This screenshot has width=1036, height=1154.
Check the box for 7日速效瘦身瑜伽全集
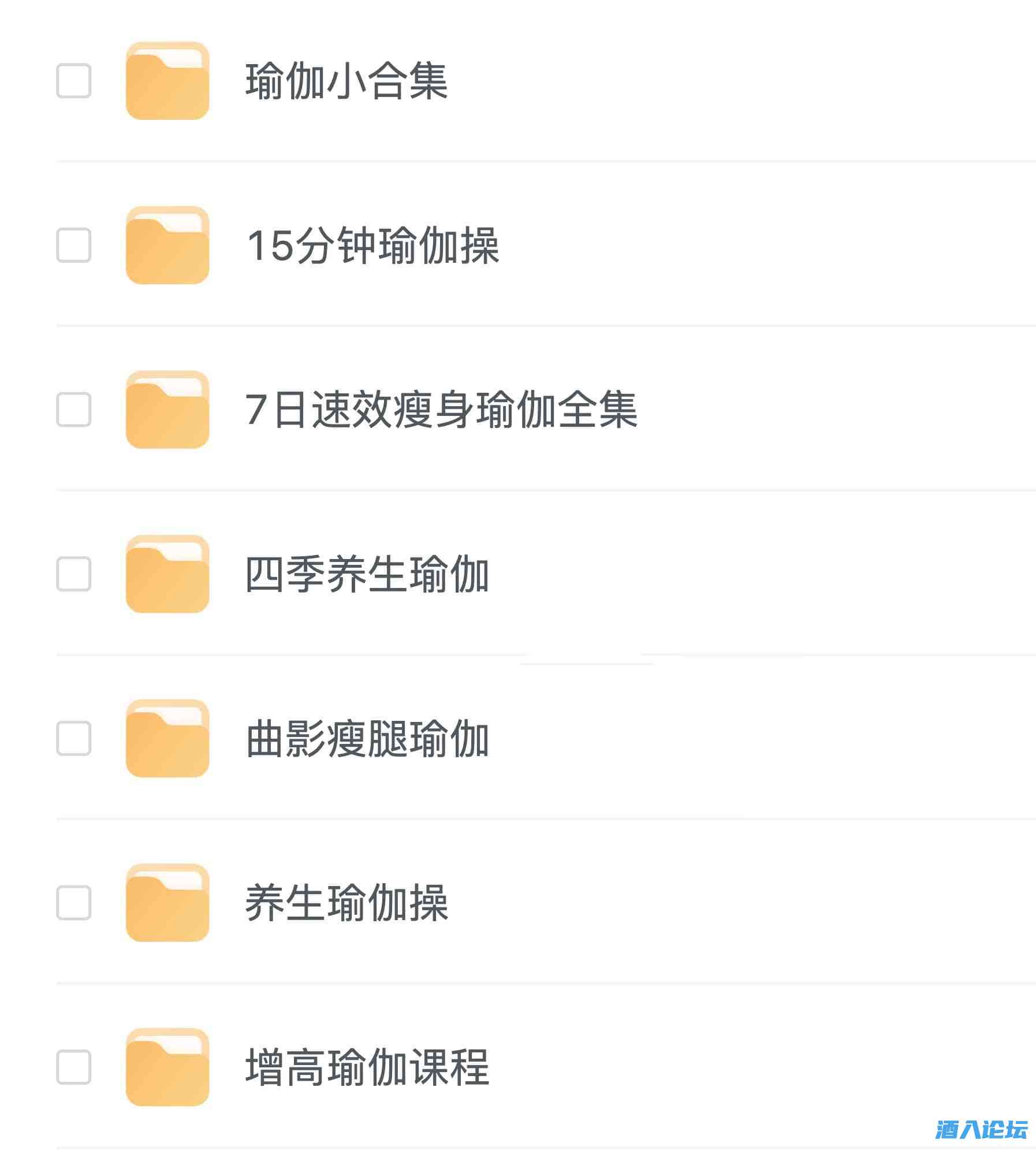(74, 410)
